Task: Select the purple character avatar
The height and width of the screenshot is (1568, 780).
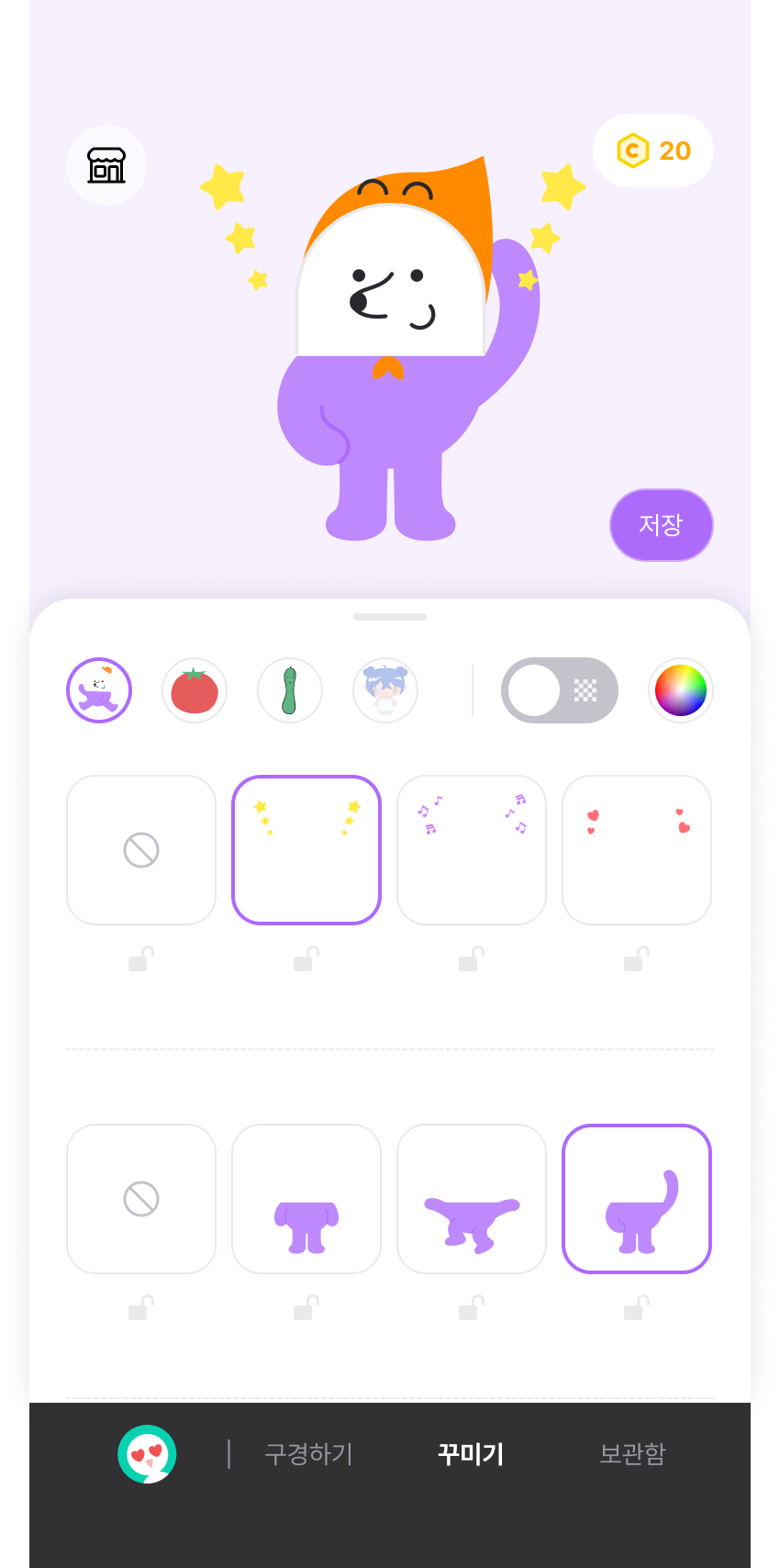Action: pos(99,690)
